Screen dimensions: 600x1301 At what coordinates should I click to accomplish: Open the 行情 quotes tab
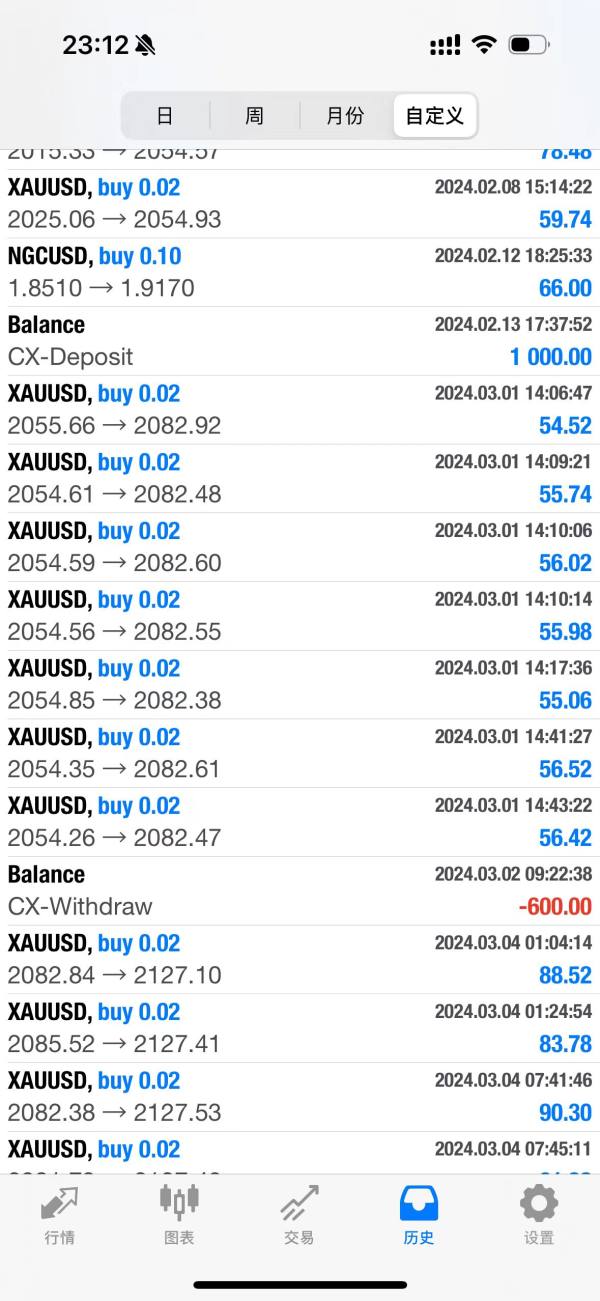[x=60, y=1214]
